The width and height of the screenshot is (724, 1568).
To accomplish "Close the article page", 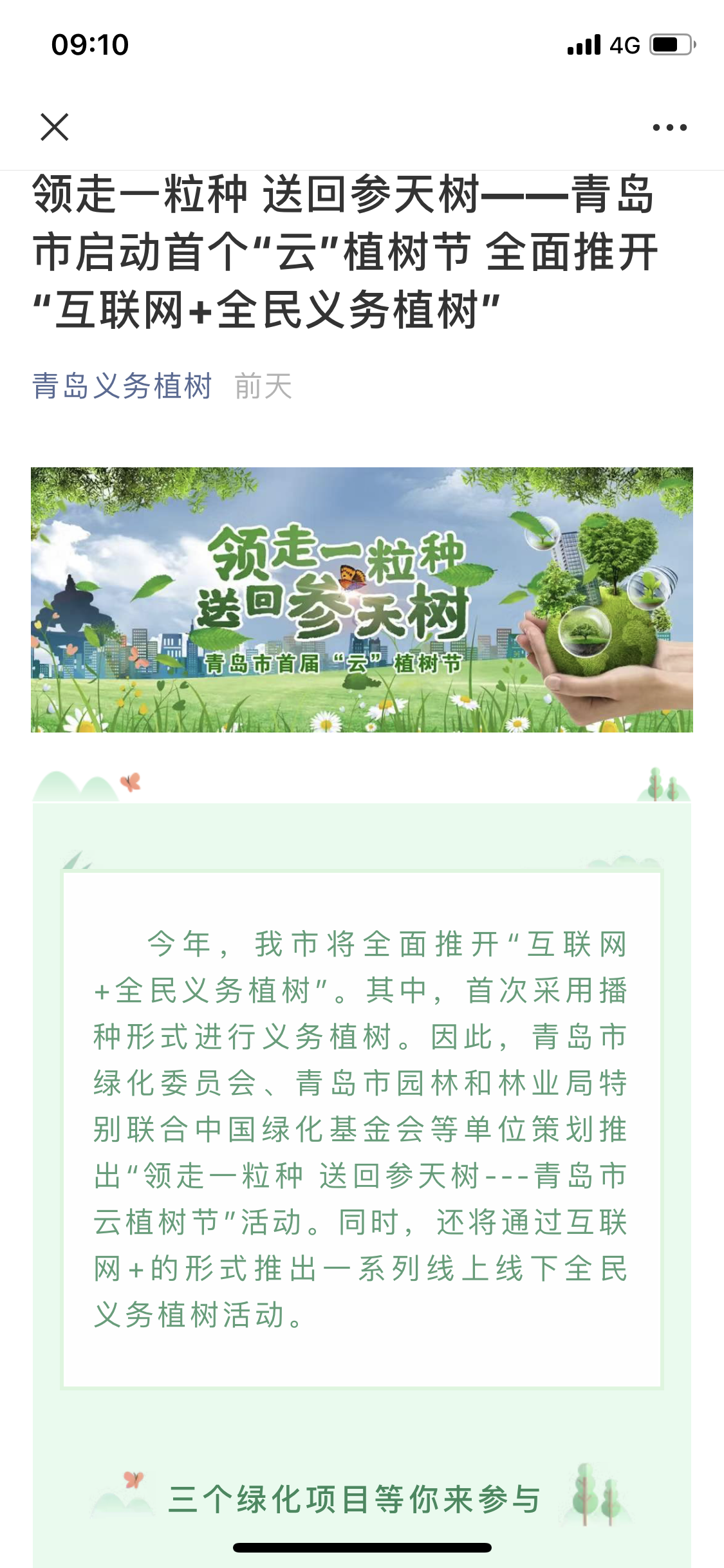I will click(55, 127).
